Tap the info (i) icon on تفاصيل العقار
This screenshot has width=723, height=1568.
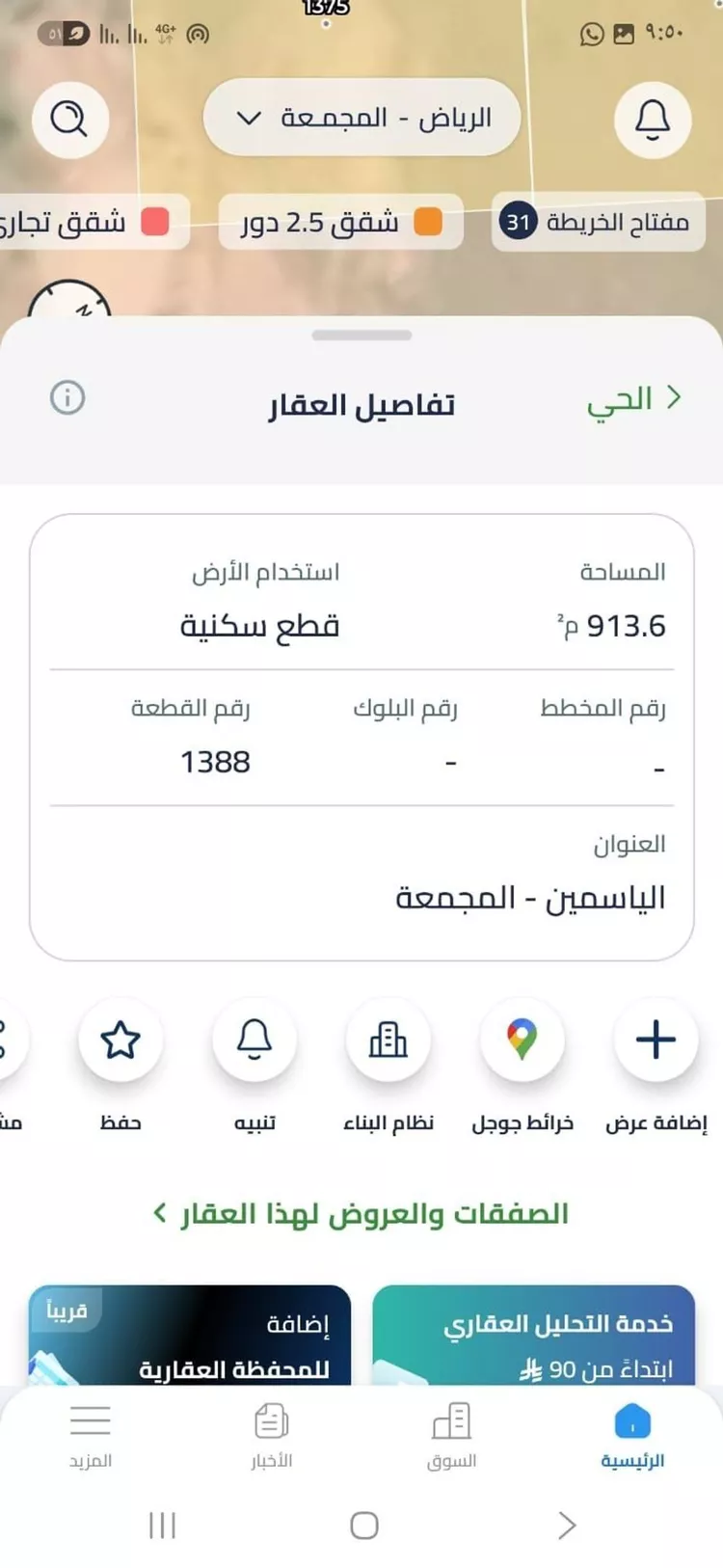click(67, 397)
